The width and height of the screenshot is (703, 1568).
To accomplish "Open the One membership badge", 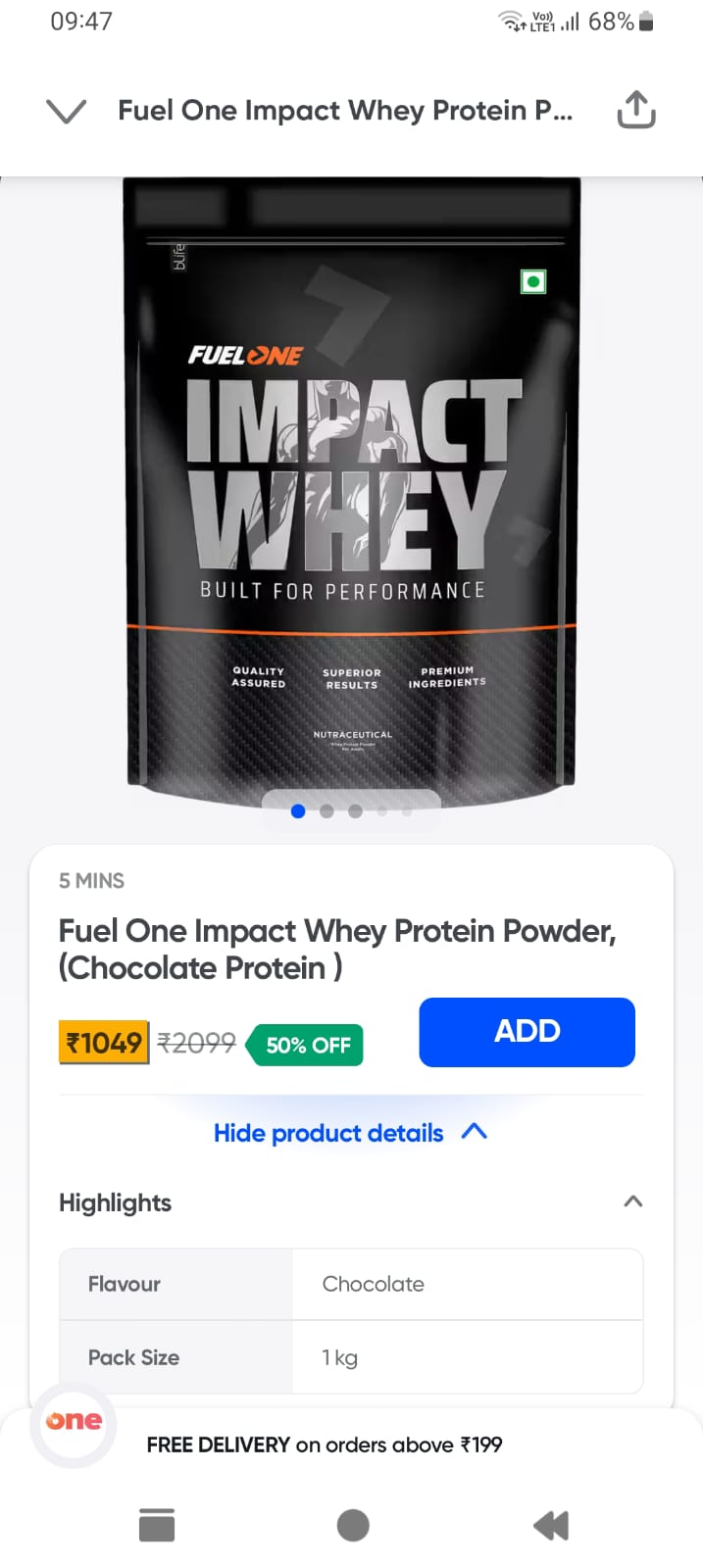I will tap(74, 1423).
